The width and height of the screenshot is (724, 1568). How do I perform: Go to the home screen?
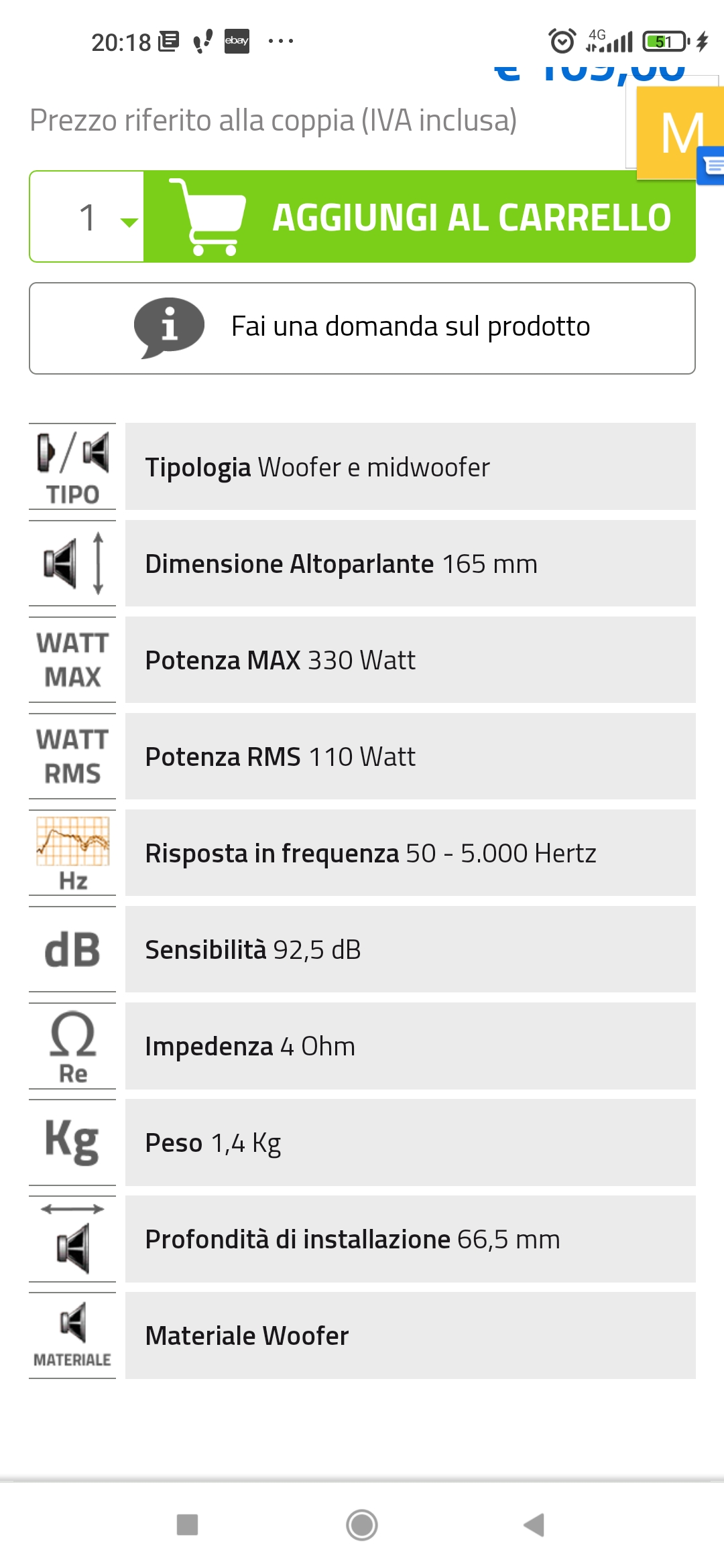pos(362,1524)
